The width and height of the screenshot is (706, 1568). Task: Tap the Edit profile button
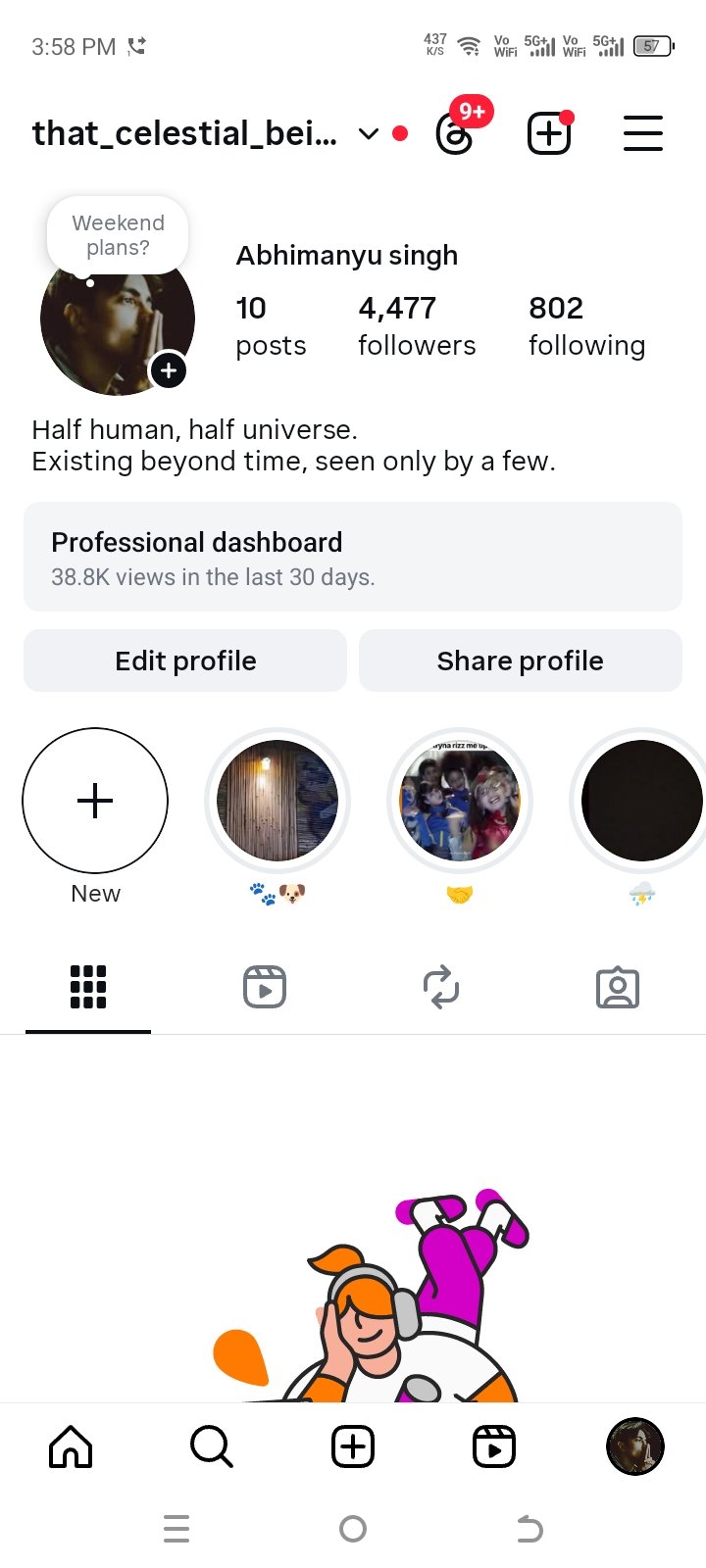tap(185, 661)
